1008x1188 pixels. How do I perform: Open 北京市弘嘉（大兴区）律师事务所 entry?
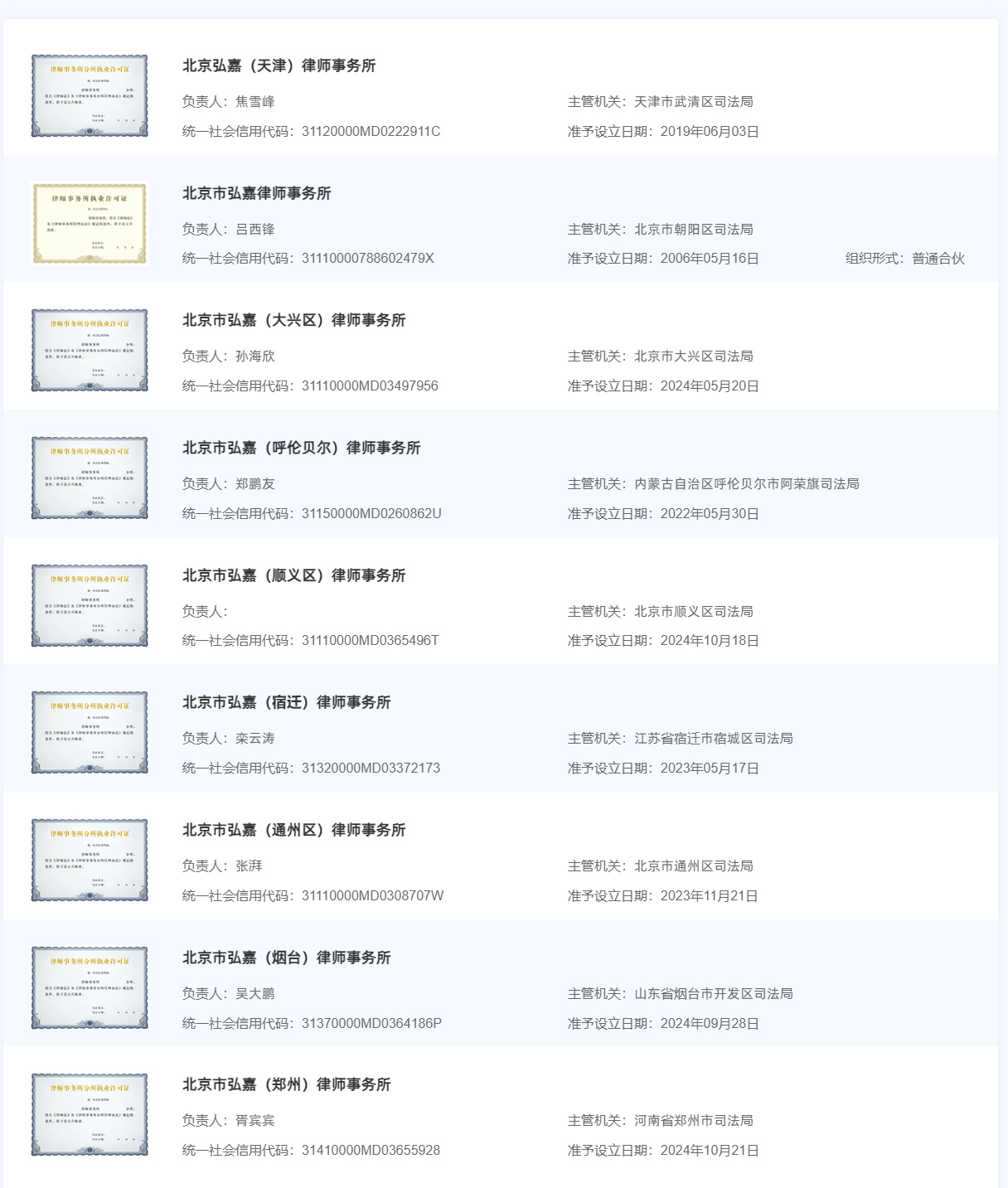click(293, 320)
